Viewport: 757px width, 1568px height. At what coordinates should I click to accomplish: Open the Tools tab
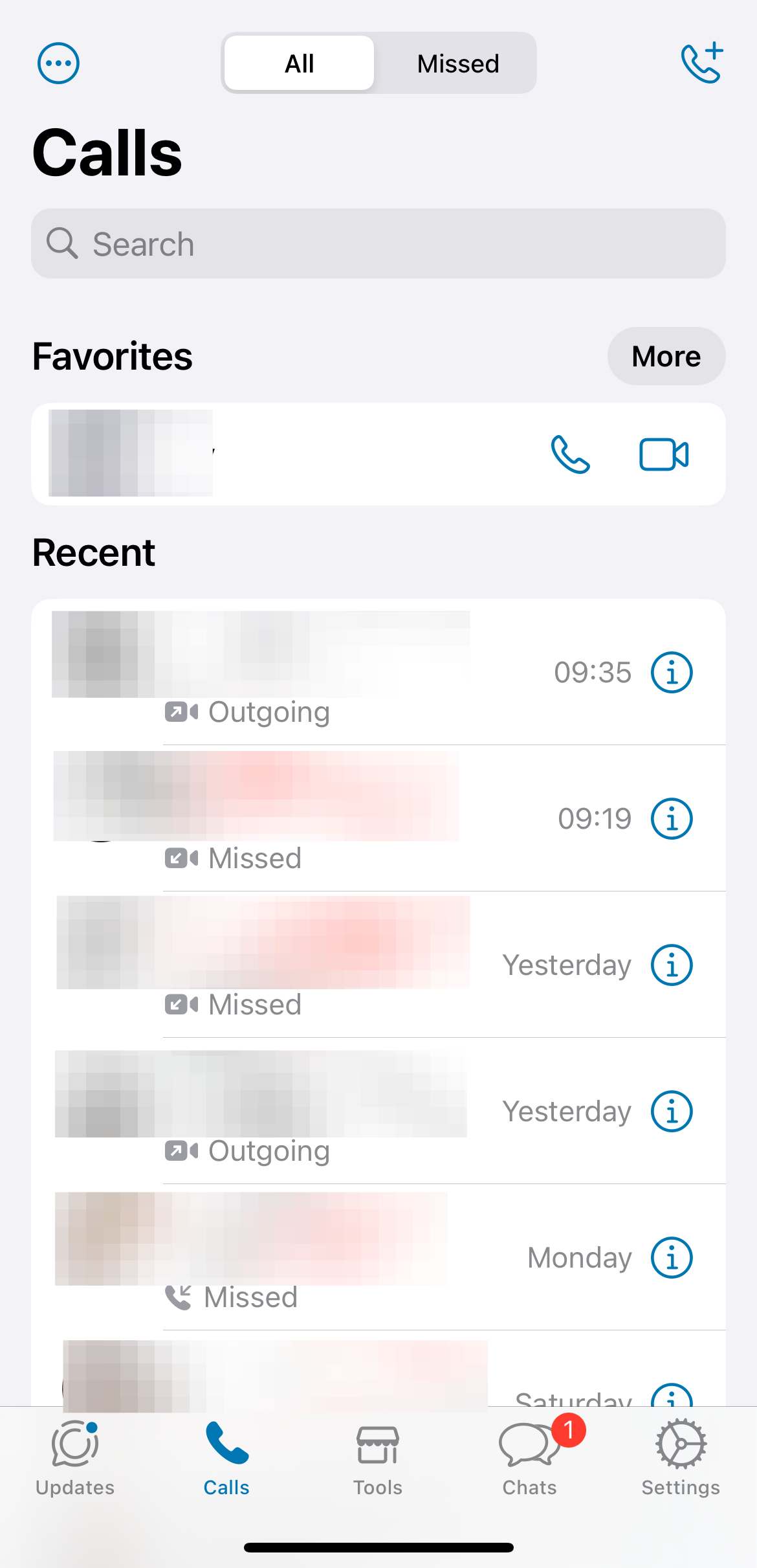(378, 1457)
